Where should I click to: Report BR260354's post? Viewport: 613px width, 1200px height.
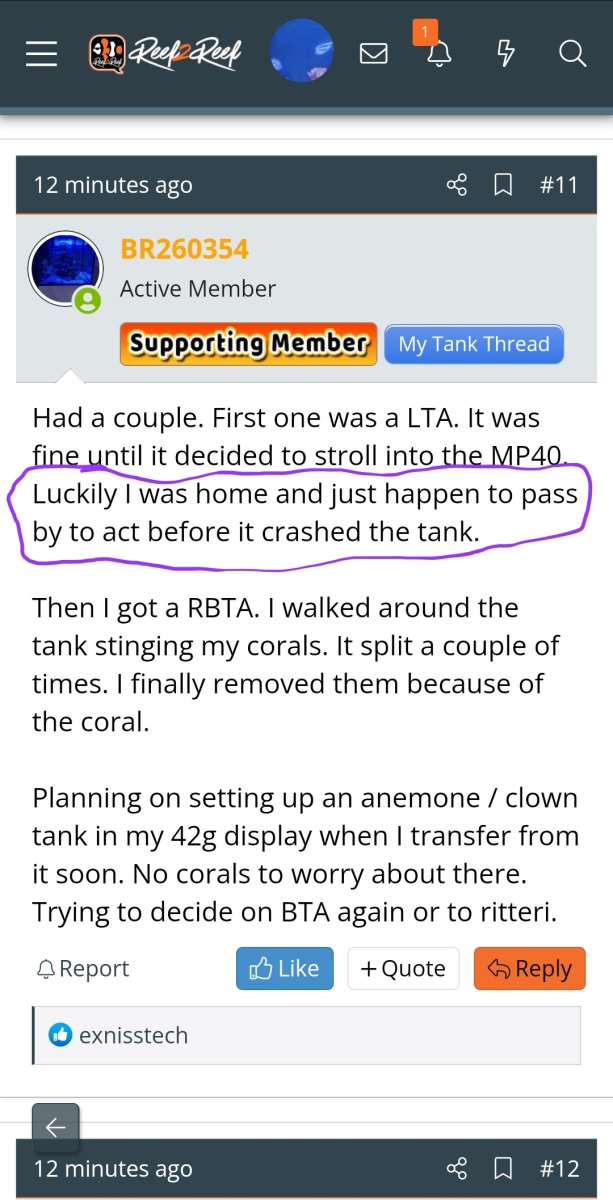point(82,969)
